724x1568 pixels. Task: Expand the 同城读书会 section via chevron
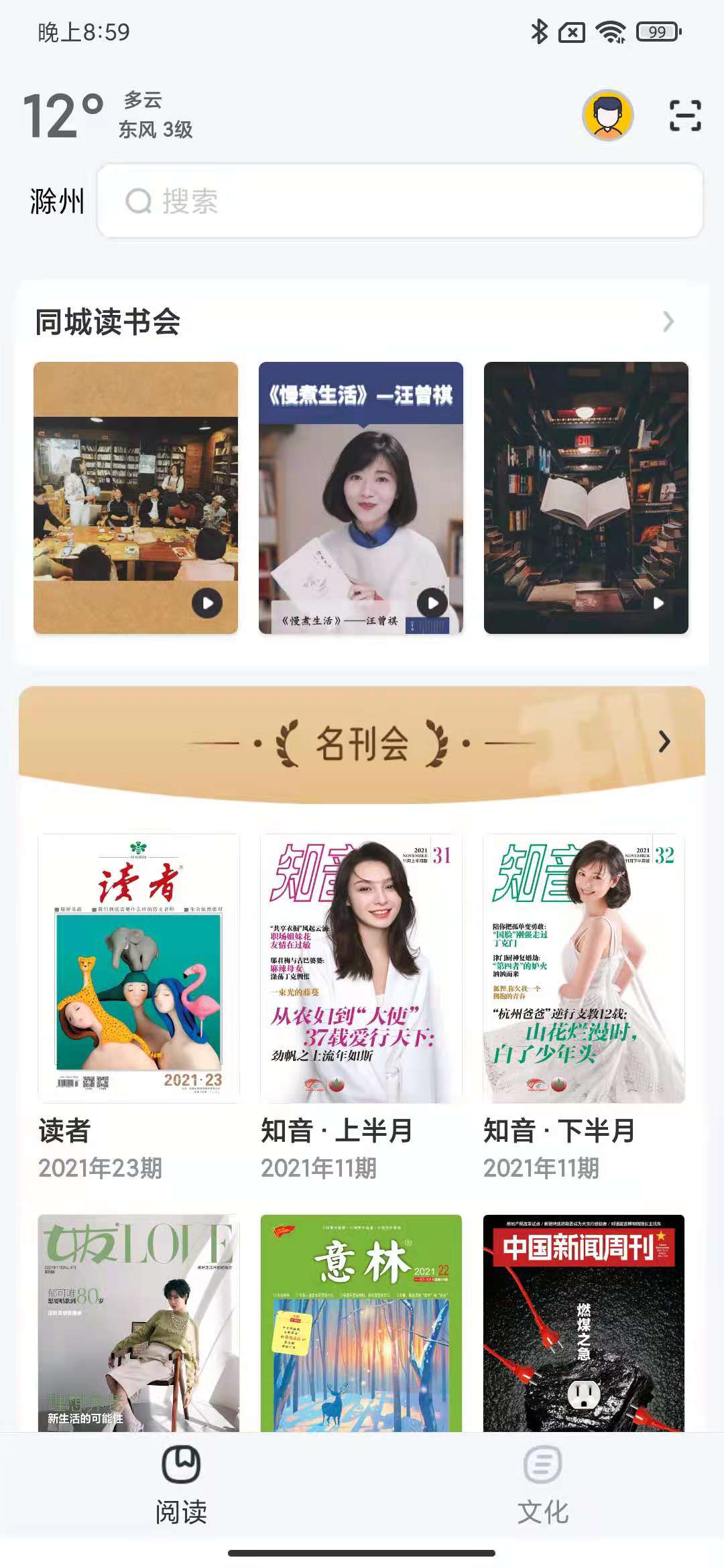coord(668,322)
